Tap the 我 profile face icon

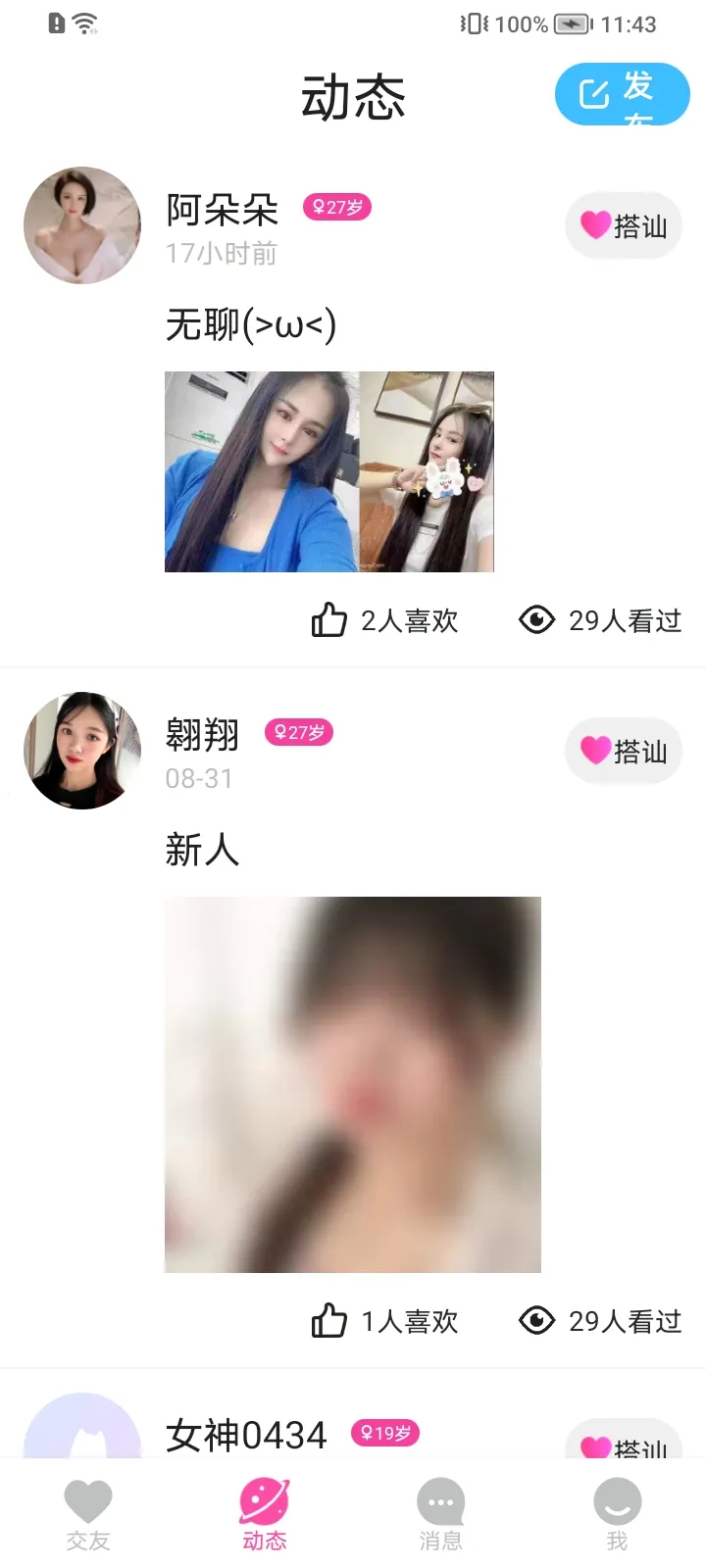617,1498
